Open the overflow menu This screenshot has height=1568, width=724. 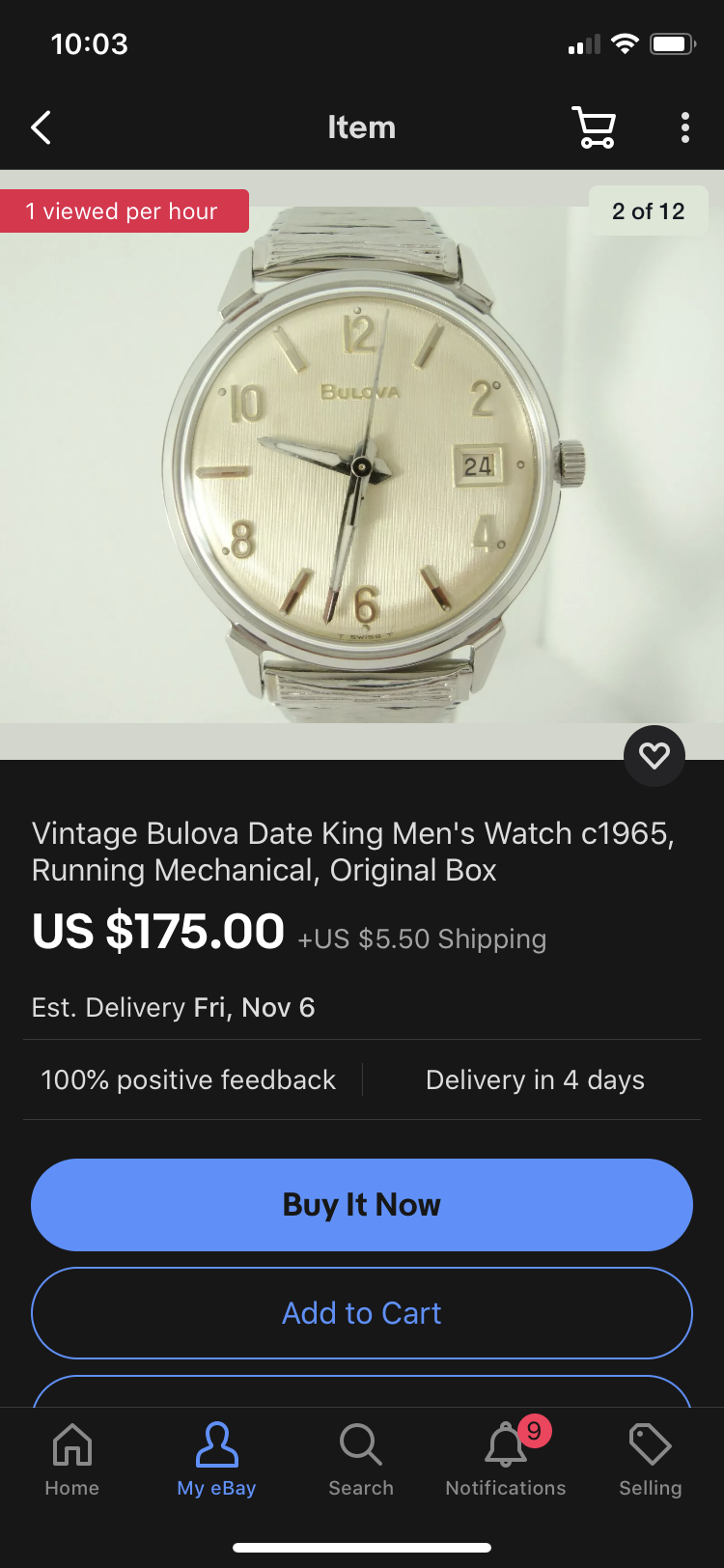(684, 127)
